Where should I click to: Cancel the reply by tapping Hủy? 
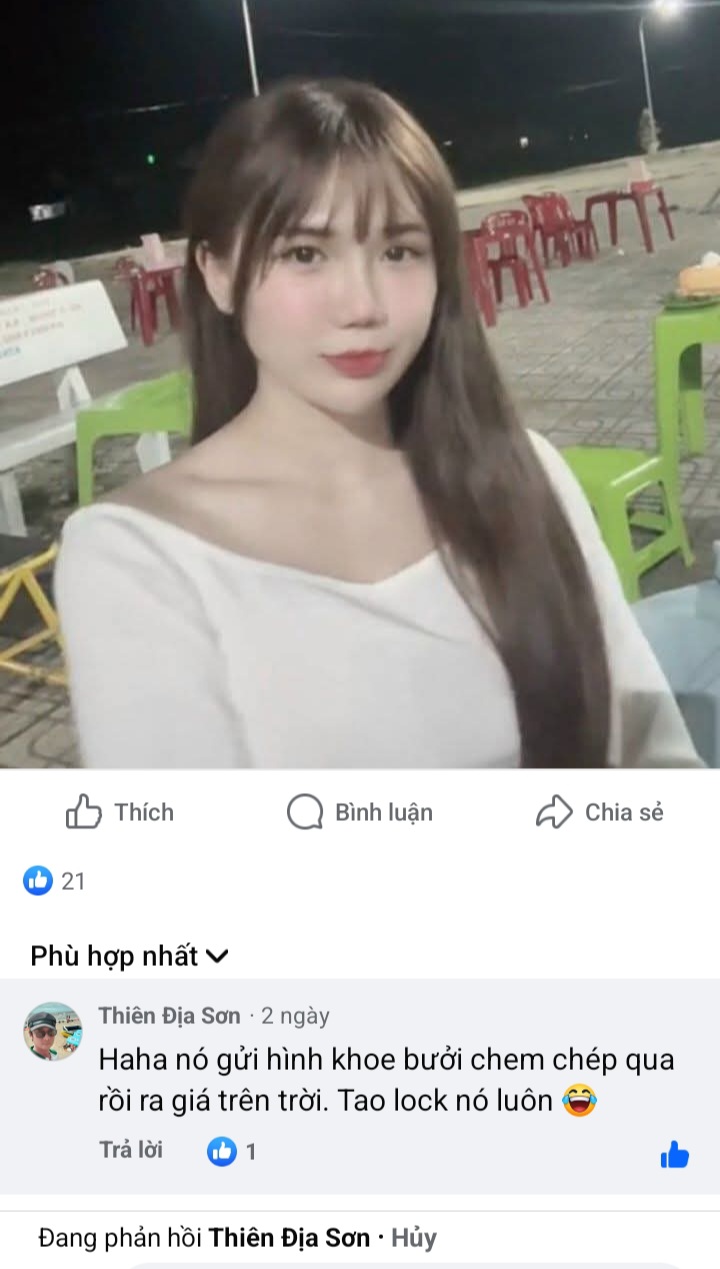(x=414, y=1238)
